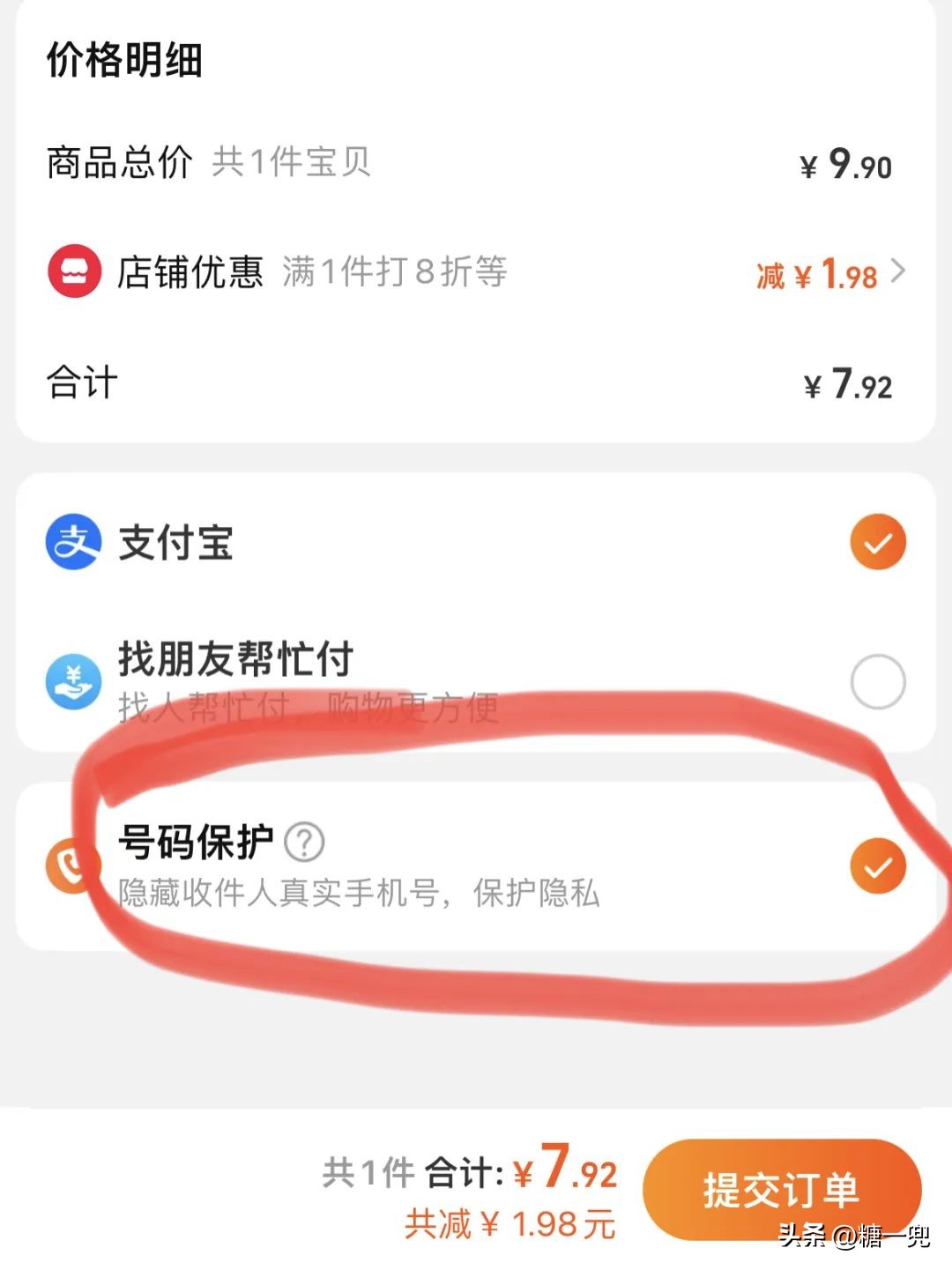Image resolution: width=952 pixels, height=1270 pixels.
Task: Click the red store coupon icon
Action: click(75, 271)
